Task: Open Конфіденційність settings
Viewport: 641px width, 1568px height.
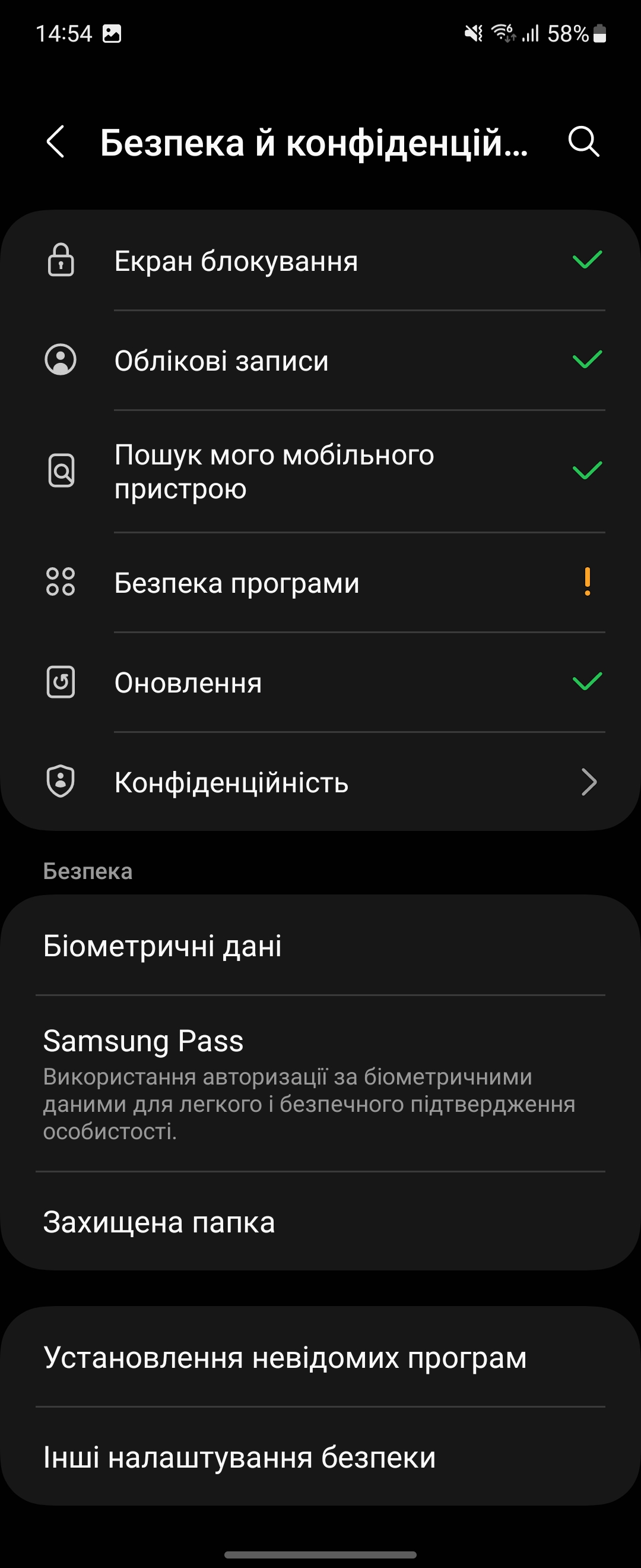Action: (x=320, y=782)
